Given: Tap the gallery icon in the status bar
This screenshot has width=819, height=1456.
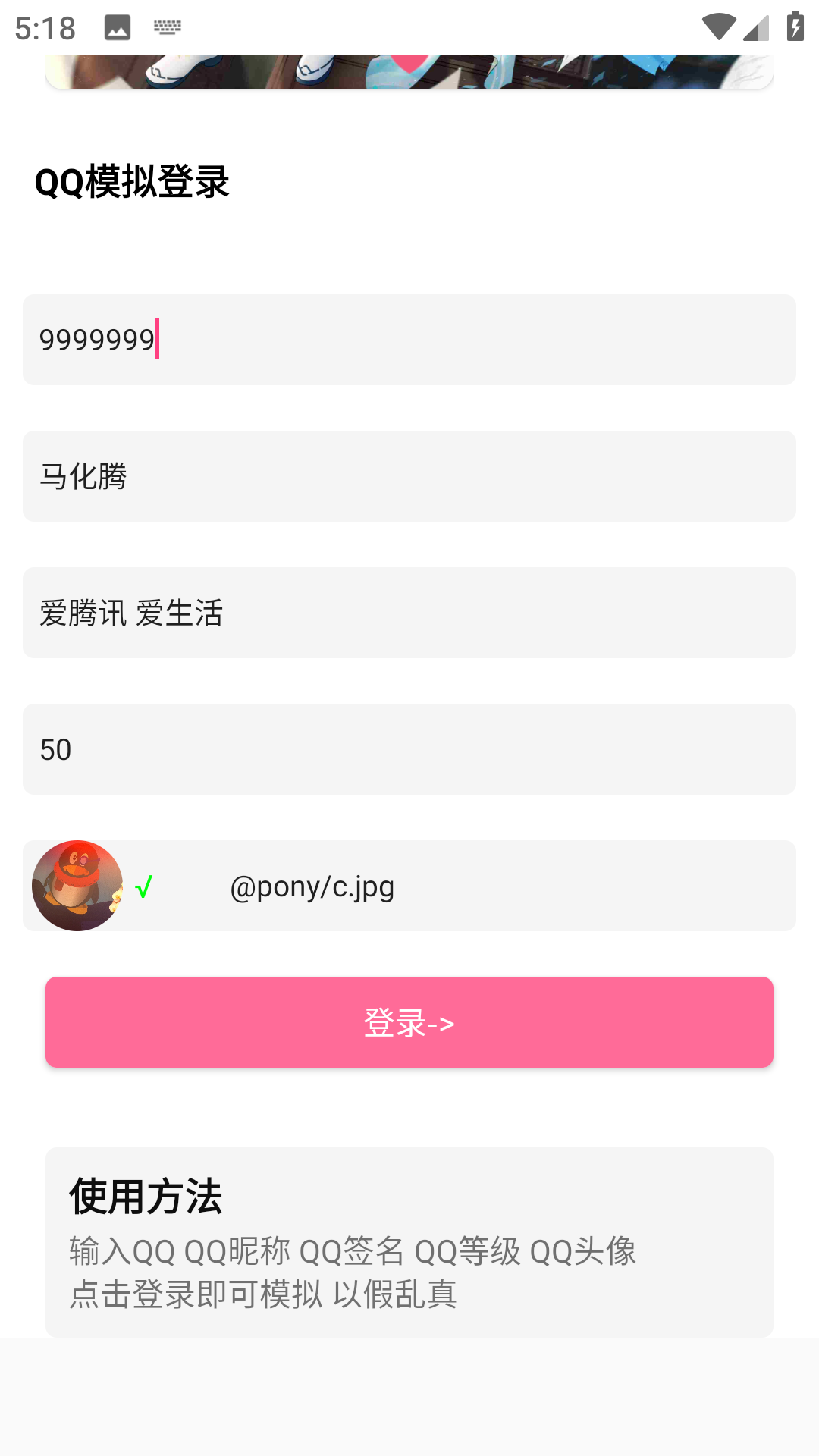Looking at the screenshot, I should coord(115,28).
